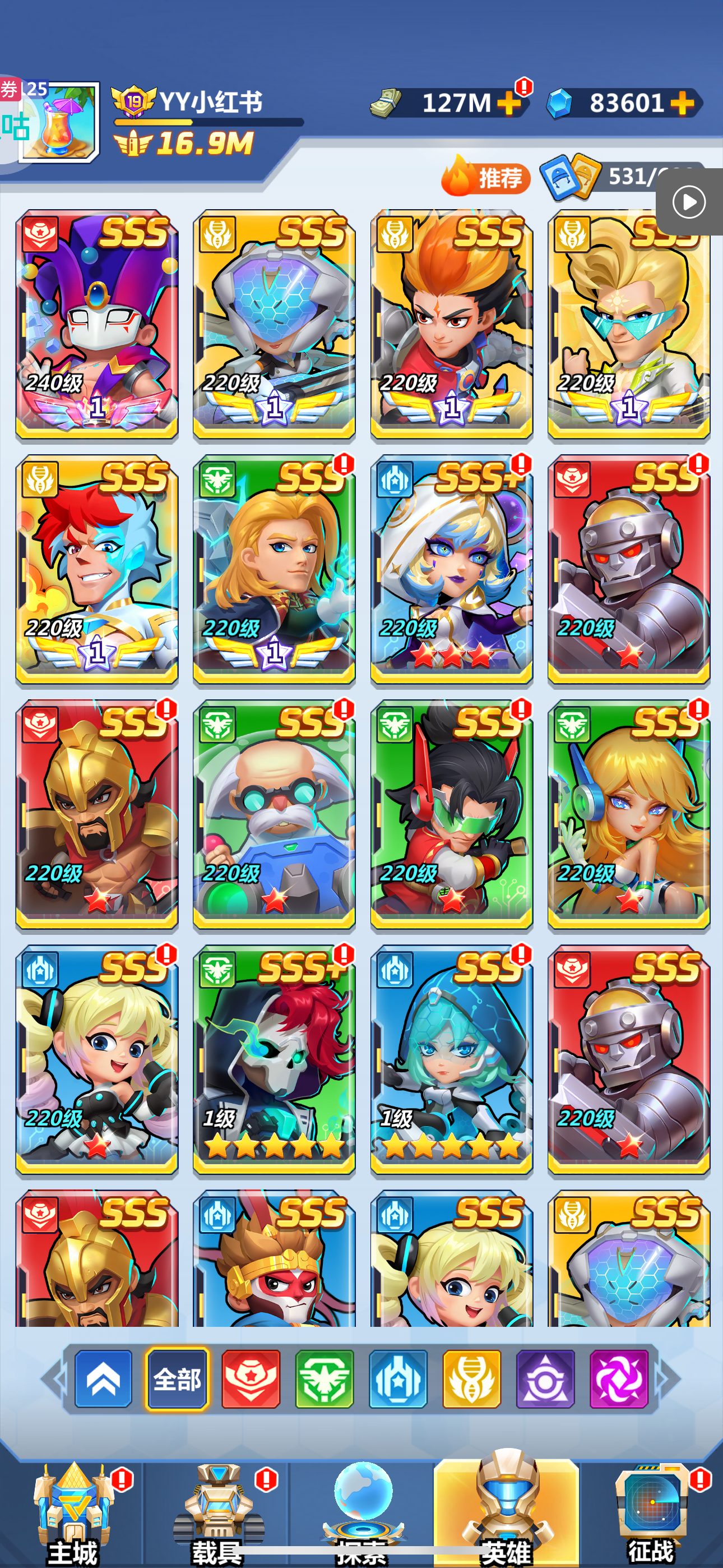
Task: Open the 推荐 recommended lineup button
Action: 486,177
